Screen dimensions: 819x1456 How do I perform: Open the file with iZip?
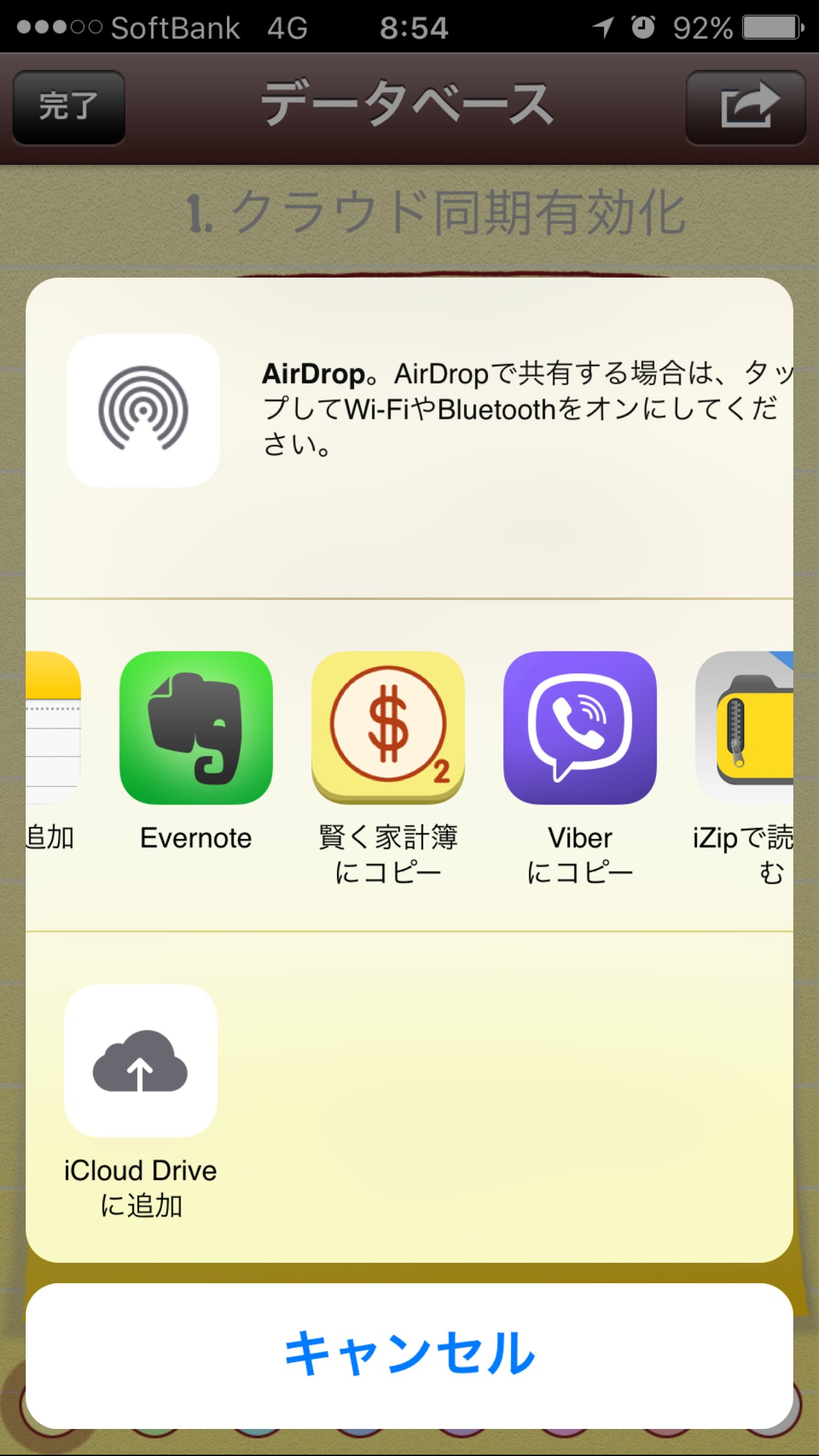(745, 728)
